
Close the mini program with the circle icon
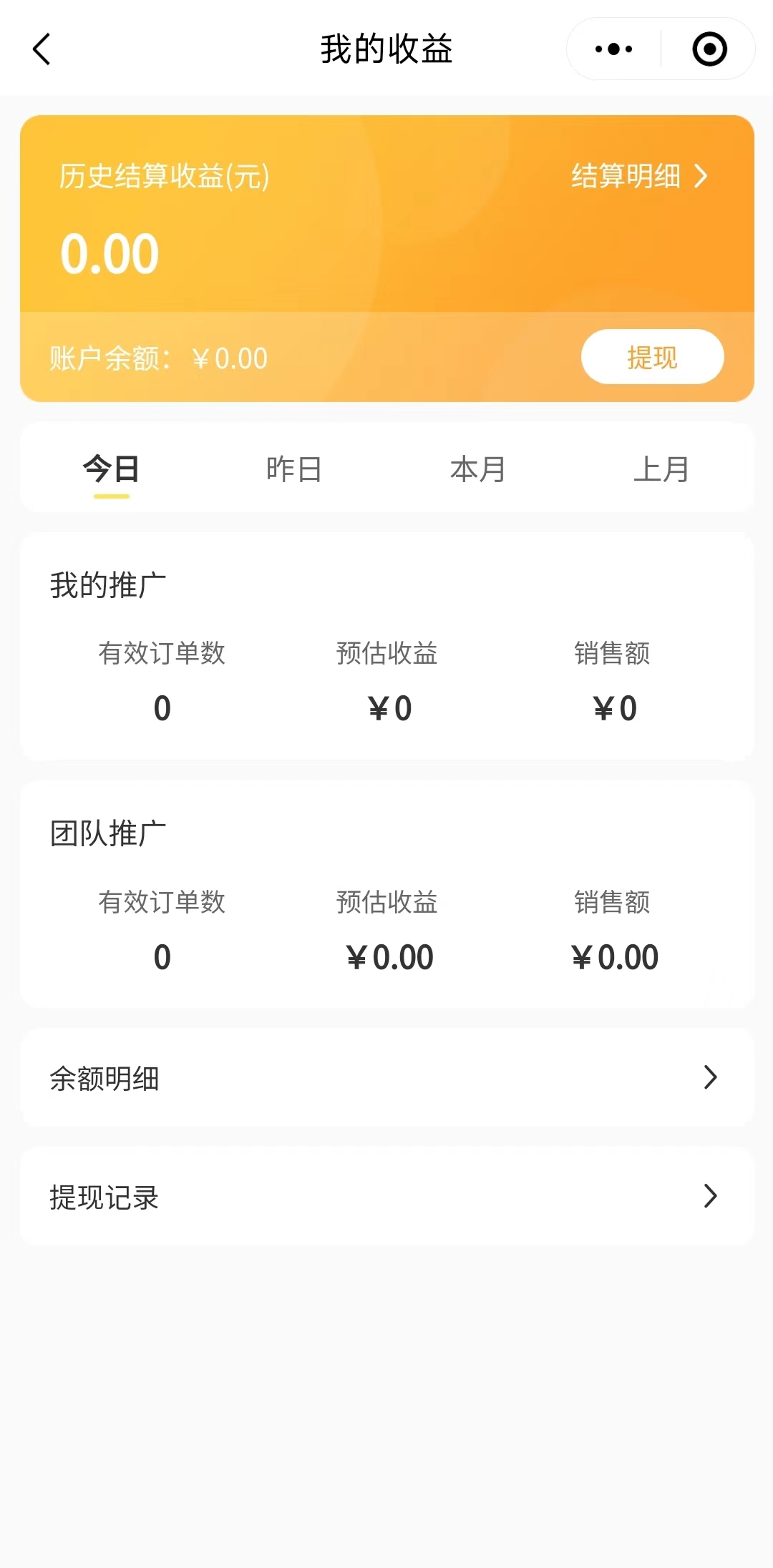click(x=709, y=49)
